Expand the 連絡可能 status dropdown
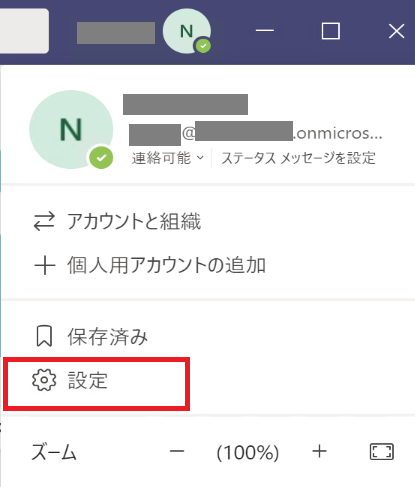 pyautogui.click(x=168, y=158)
